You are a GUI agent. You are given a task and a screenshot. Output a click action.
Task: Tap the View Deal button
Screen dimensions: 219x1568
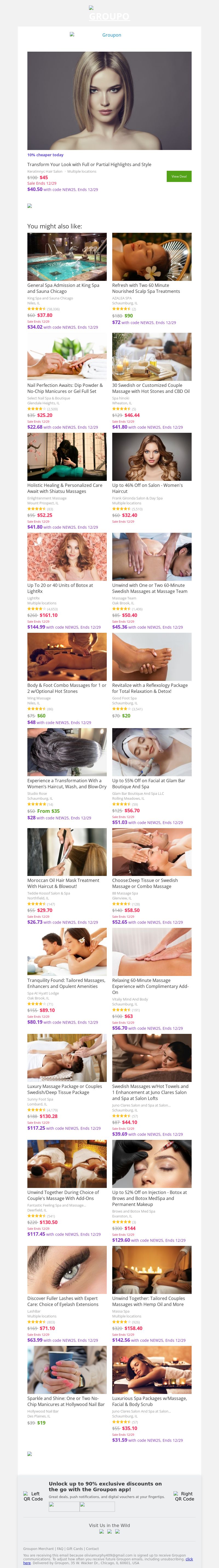(179, 176)
